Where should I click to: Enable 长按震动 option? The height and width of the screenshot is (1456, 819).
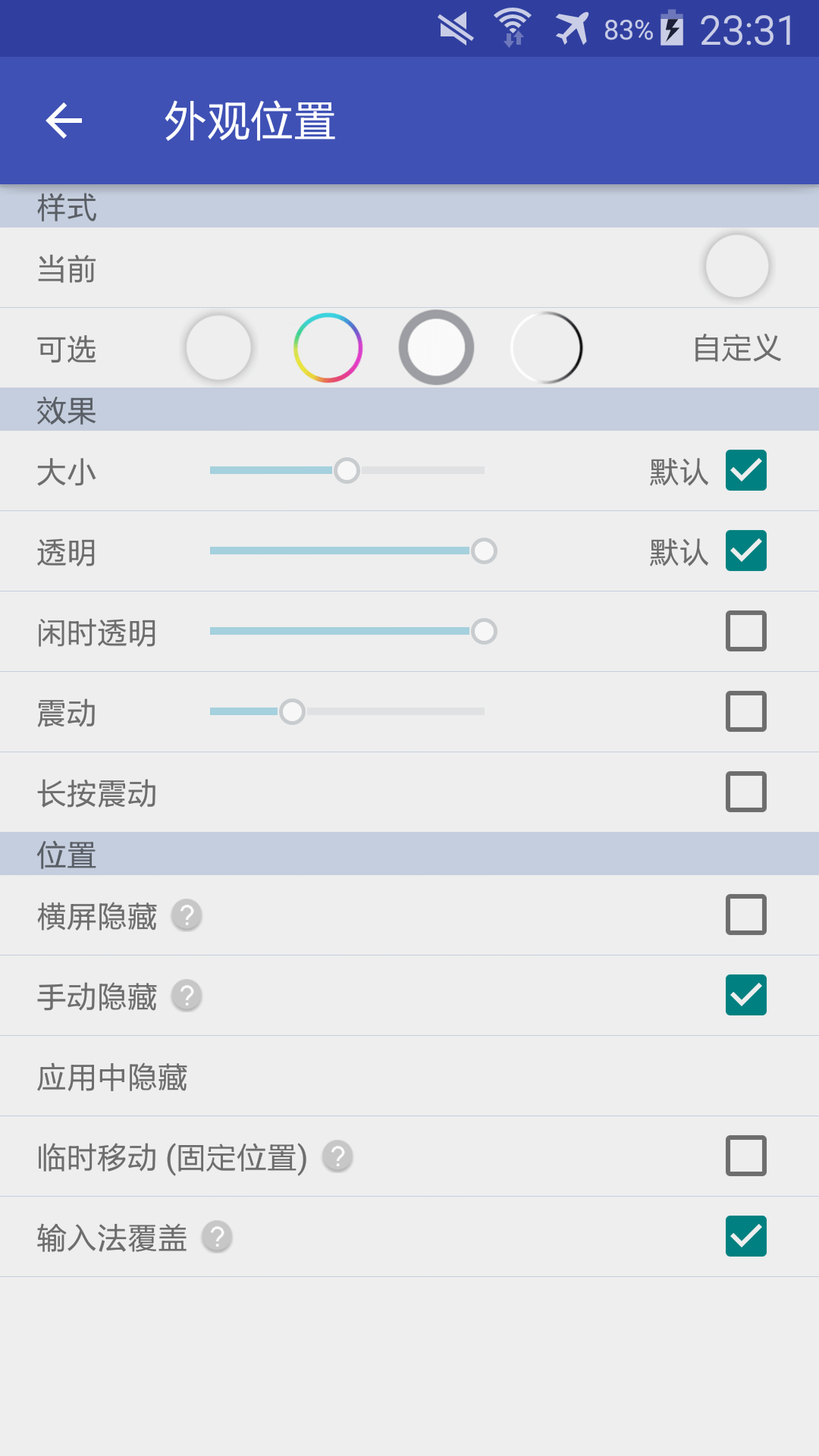[x=745, y=792]
